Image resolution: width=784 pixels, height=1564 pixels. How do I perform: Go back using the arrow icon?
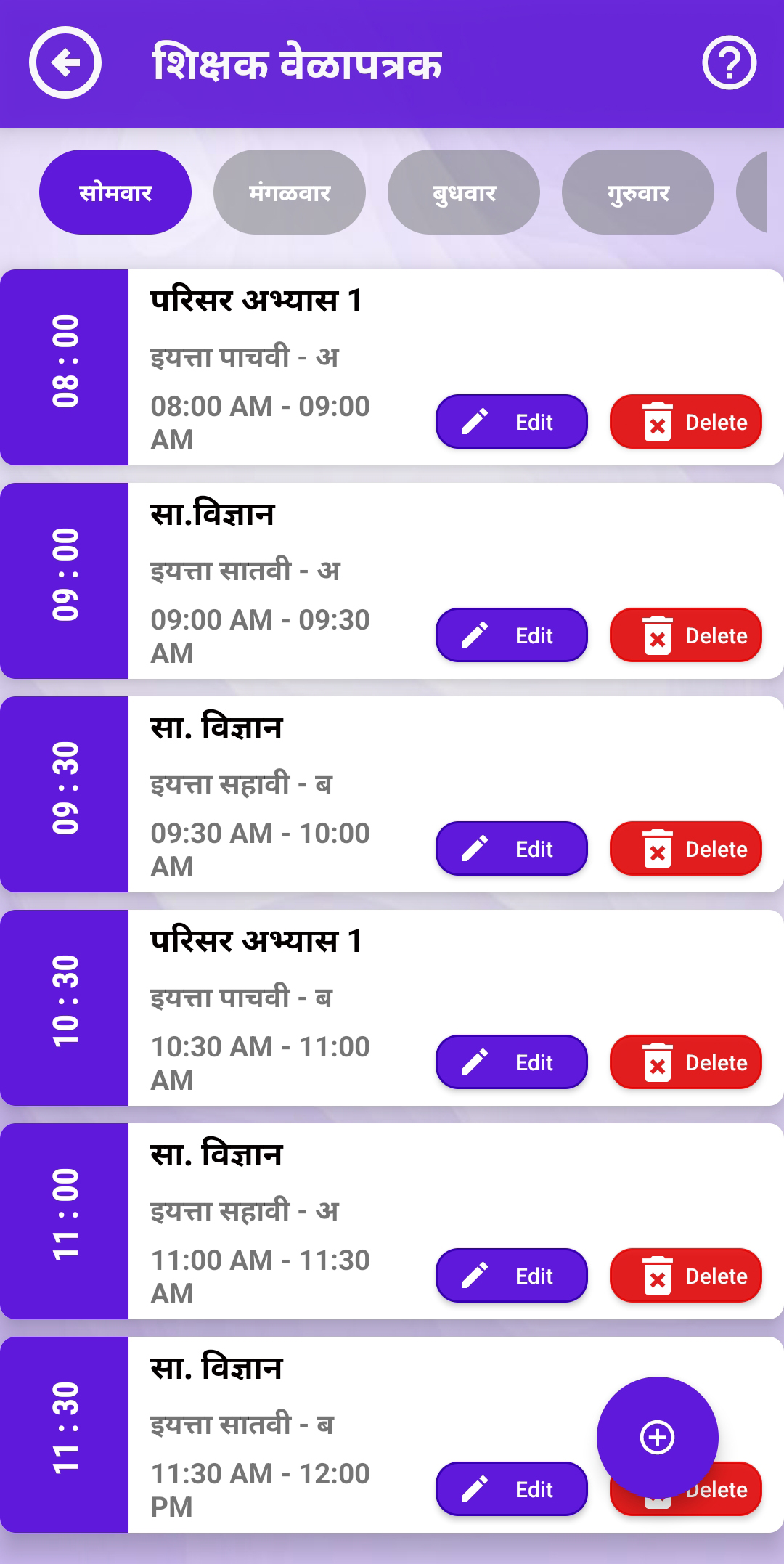[x=65, y=62]
